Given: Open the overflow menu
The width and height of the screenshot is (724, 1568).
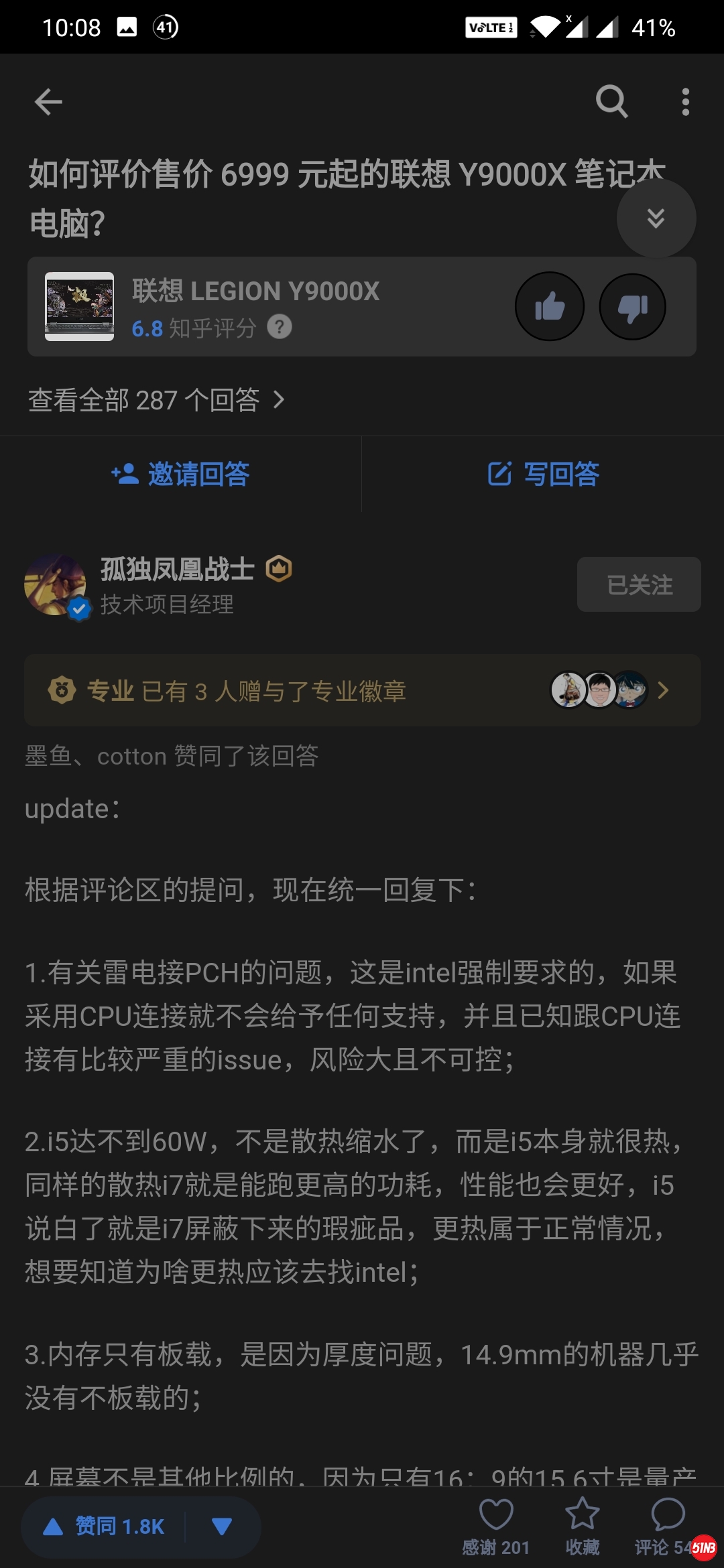Looking at the screenshot, I should point(685,102).
